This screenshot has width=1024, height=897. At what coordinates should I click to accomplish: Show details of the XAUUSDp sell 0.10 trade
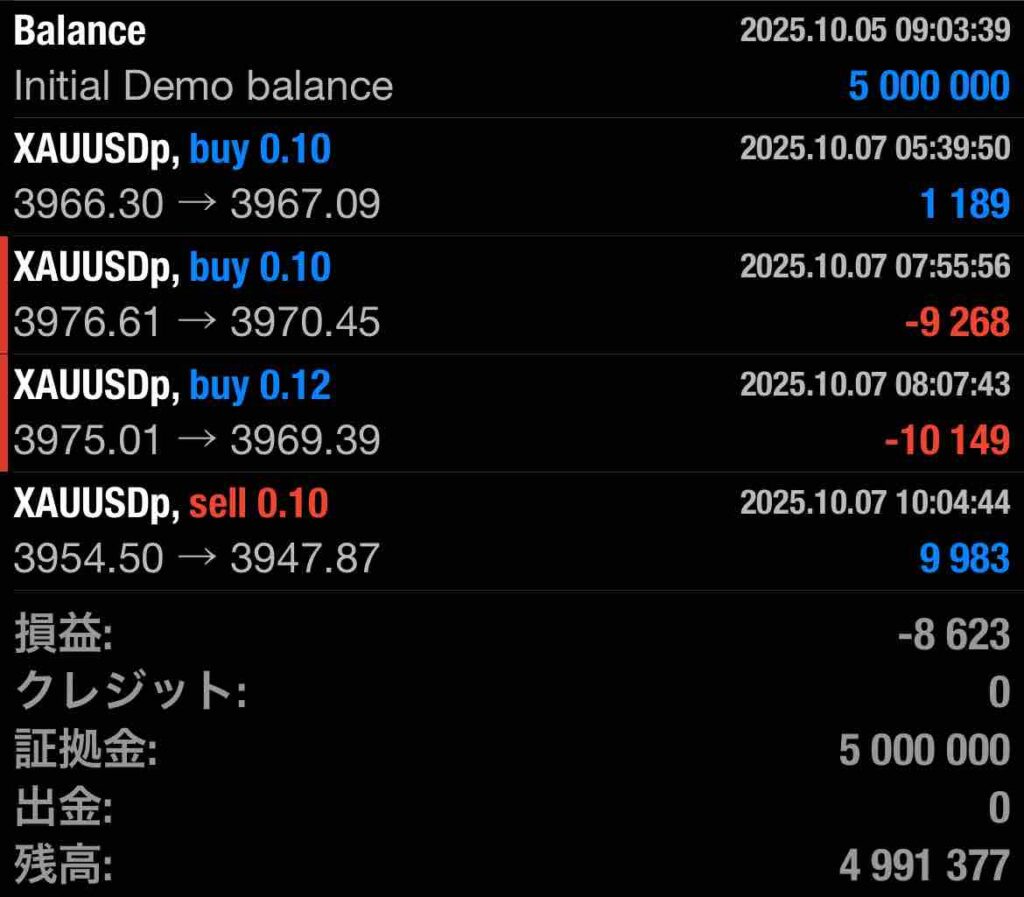pyautogui.click(x=512, y=531)
